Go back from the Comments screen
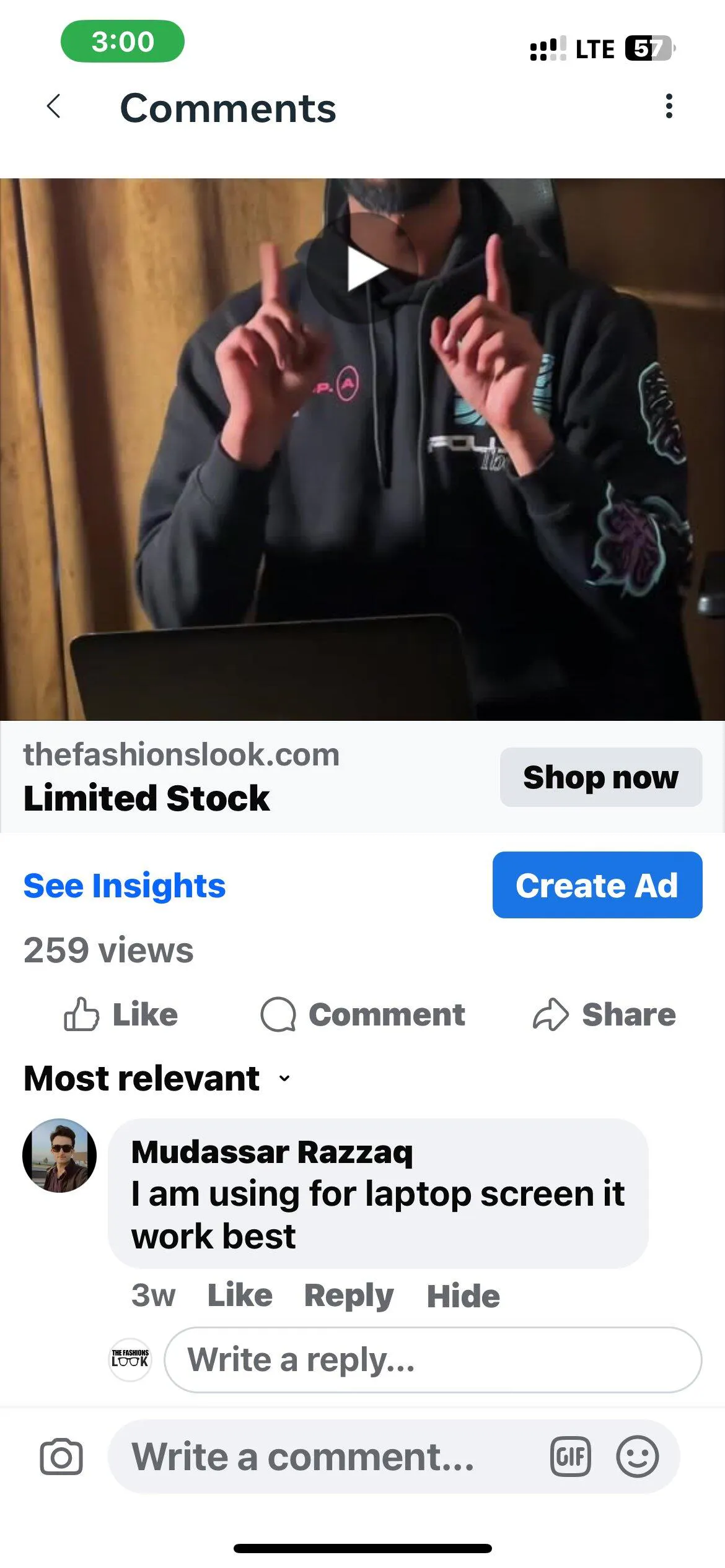This screenshot has width=725, height=1568. [55, 107]
